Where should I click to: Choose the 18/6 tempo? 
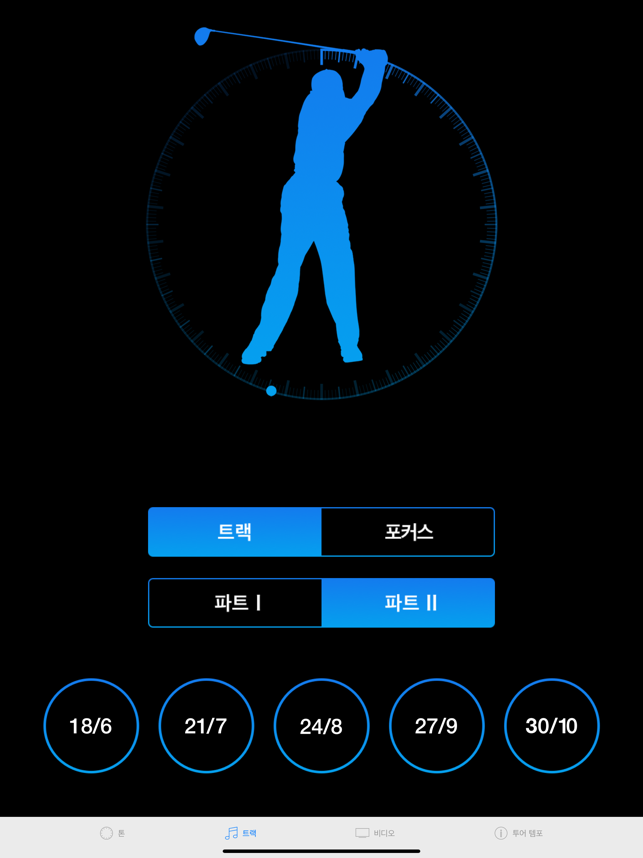(x=91, y=726)
